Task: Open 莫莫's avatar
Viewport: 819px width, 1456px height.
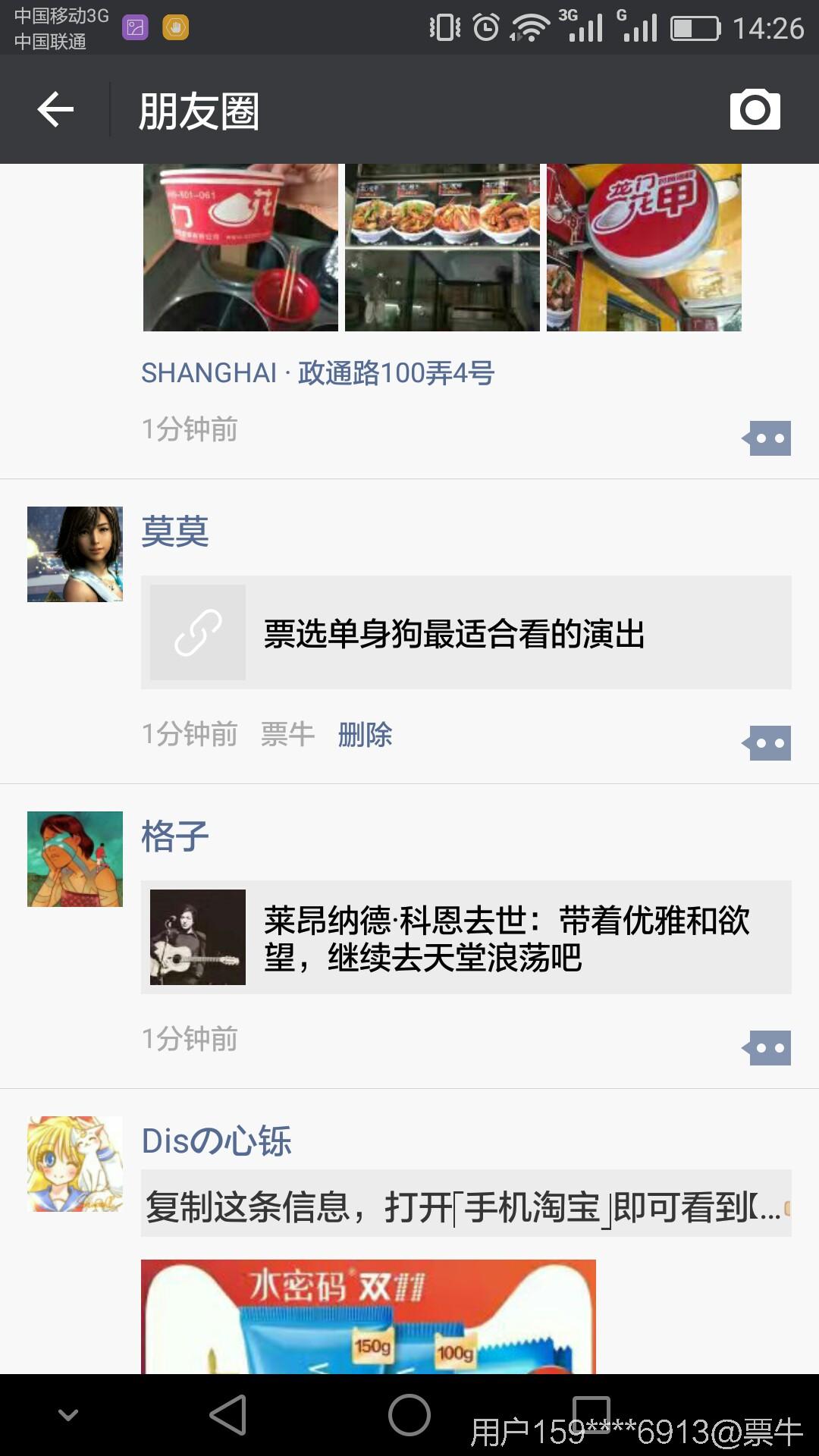Action: [x=75, y=554]
